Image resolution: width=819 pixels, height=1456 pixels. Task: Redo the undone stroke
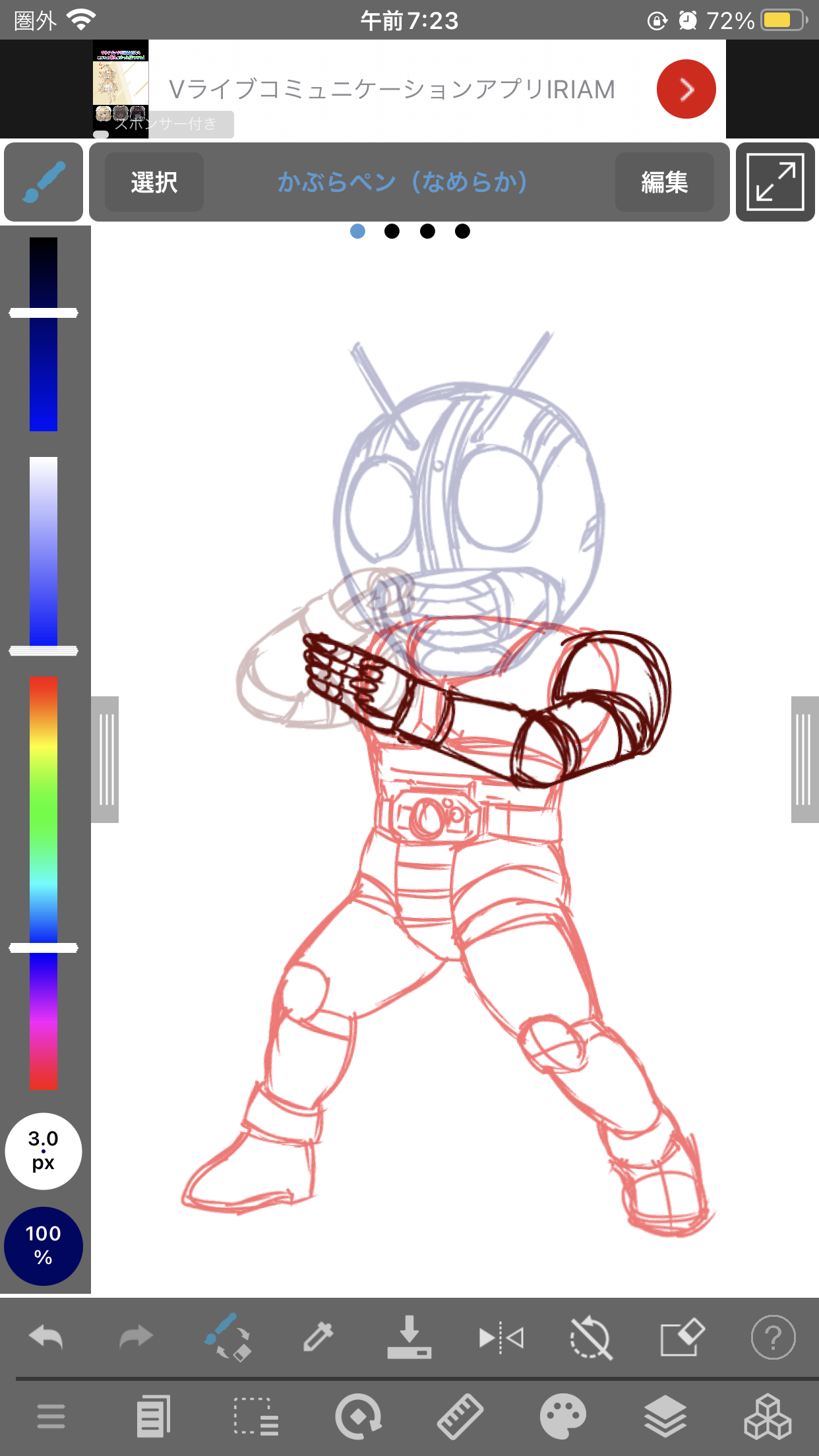click(136, 1337)
